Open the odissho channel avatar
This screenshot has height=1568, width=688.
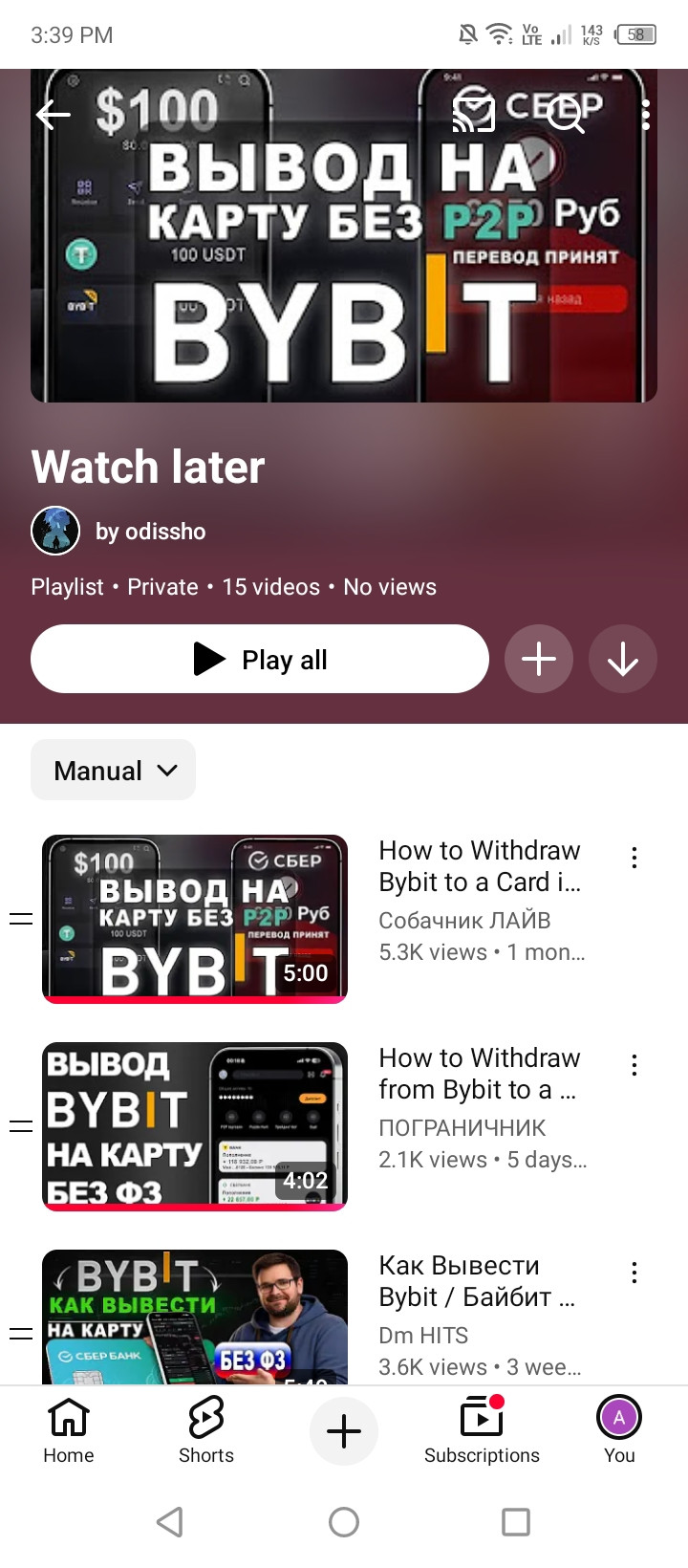pos(55,531)
